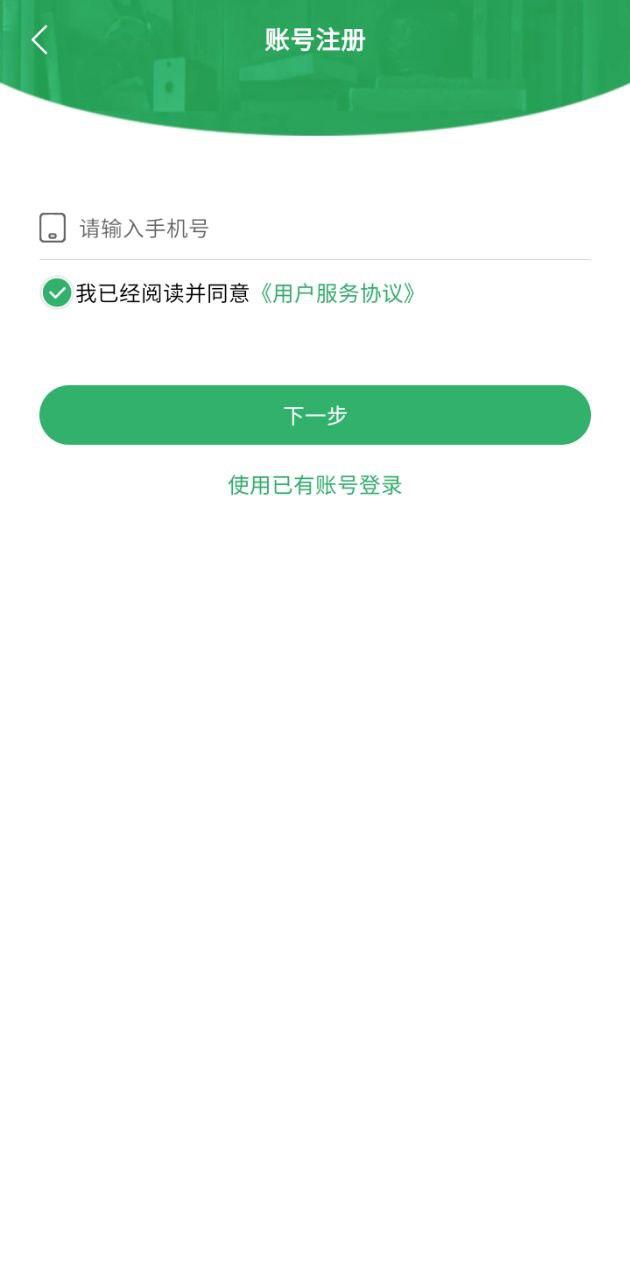Tap the 下一步 button
The height and width of the screenshot is (1280, 630).
pos(315,415)
